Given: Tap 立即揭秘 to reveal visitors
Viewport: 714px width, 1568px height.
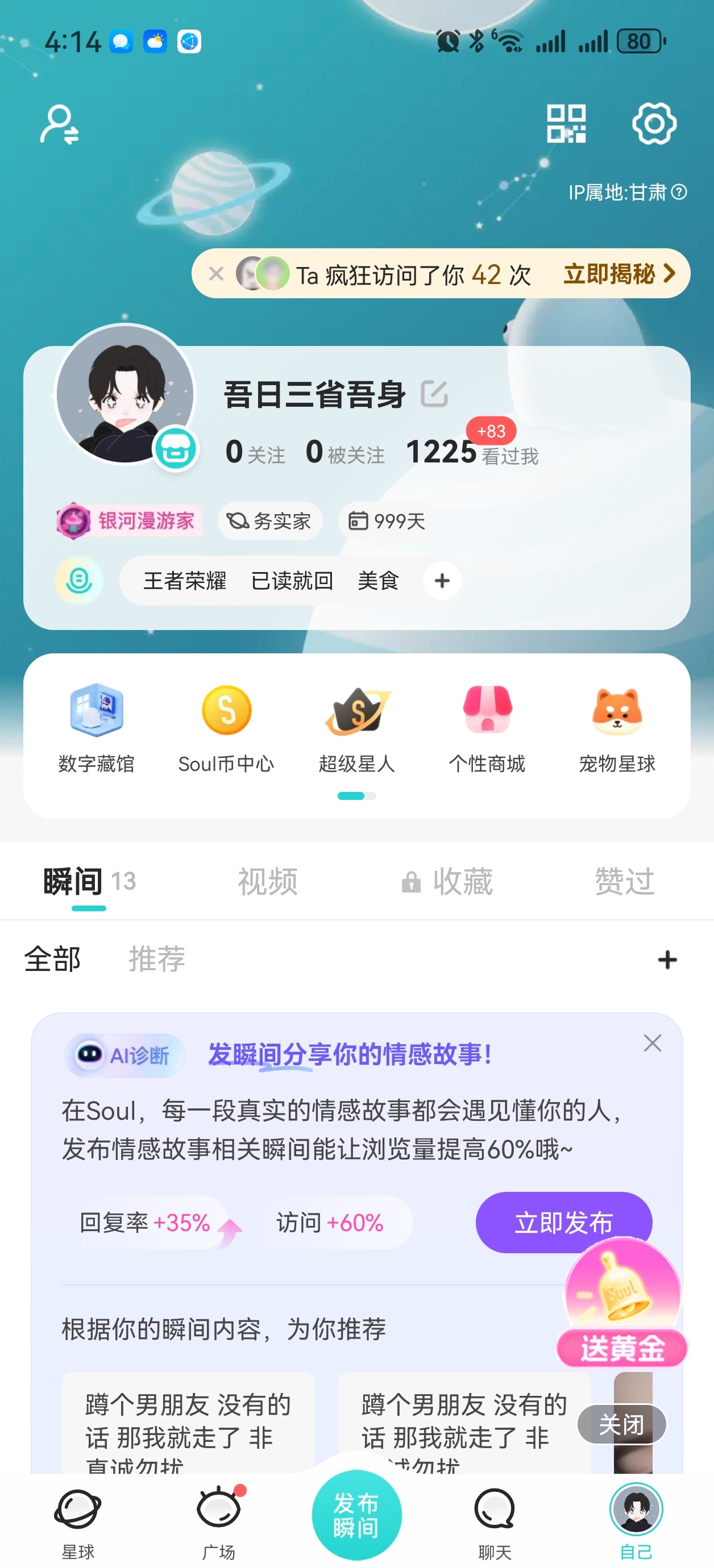Looking at the screenshot, I should (x=620, y=274).
